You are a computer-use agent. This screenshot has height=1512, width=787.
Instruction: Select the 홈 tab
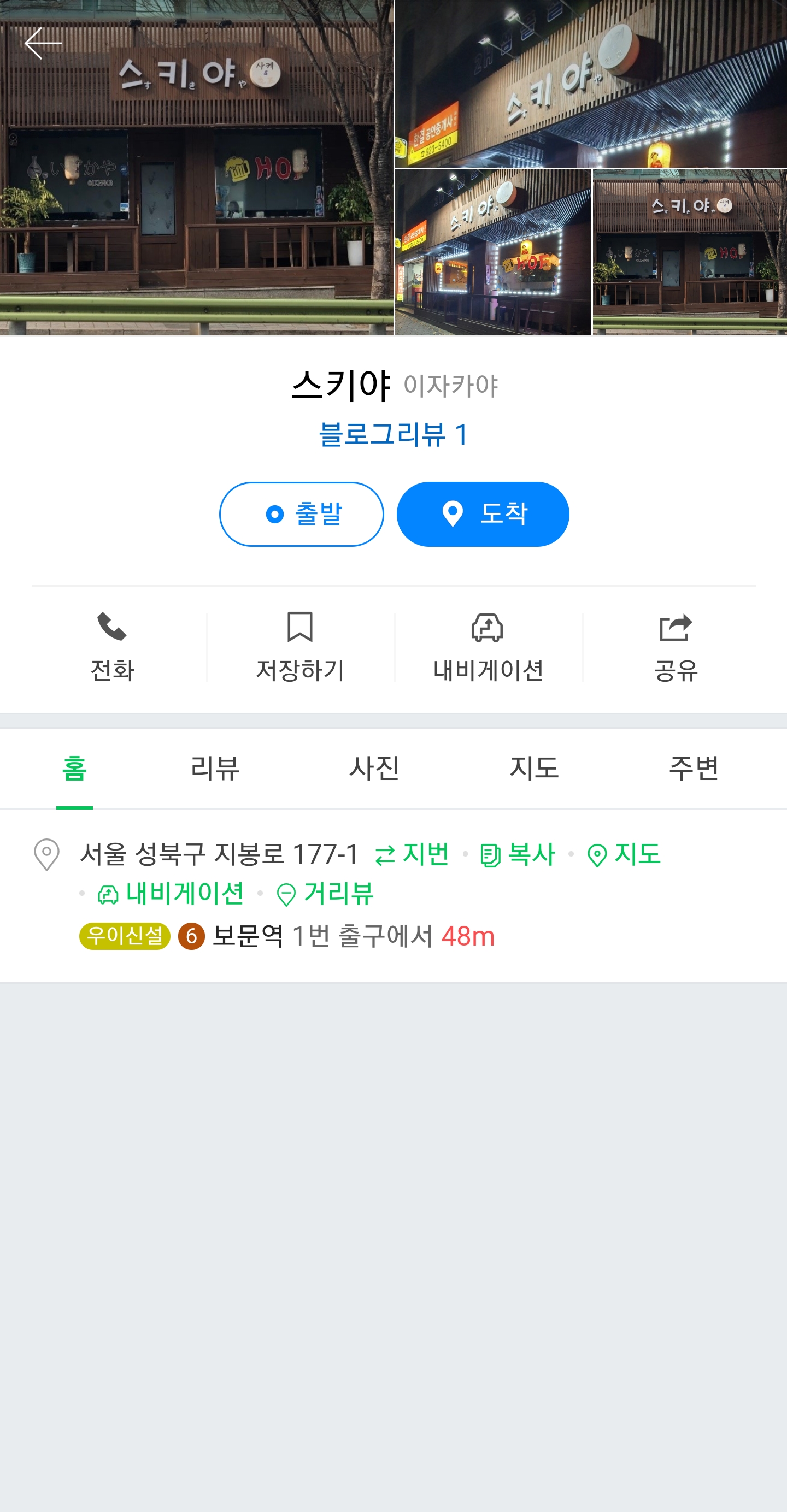tap(74, 767)
